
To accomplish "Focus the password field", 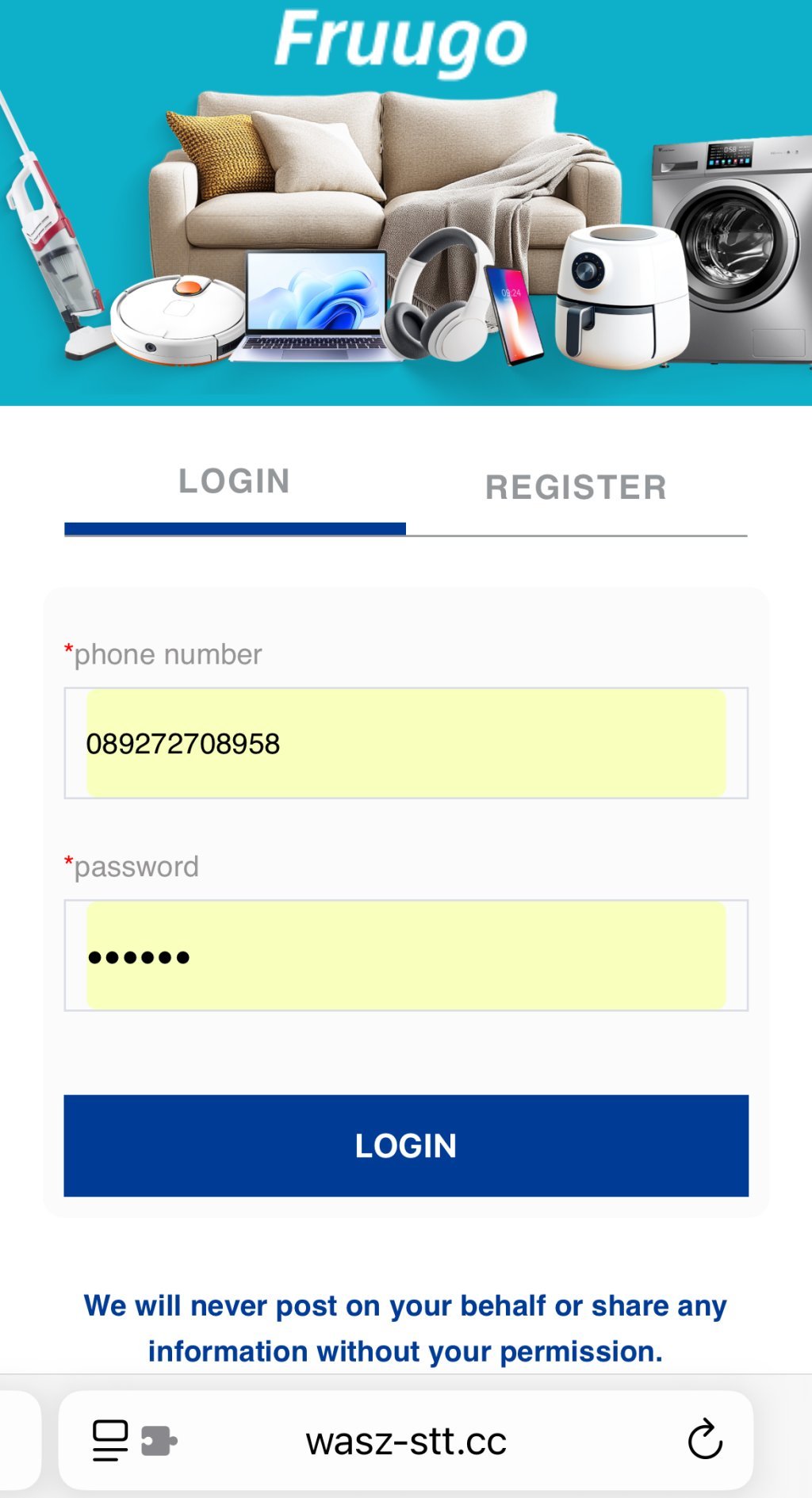I will (x=406, y=956).
